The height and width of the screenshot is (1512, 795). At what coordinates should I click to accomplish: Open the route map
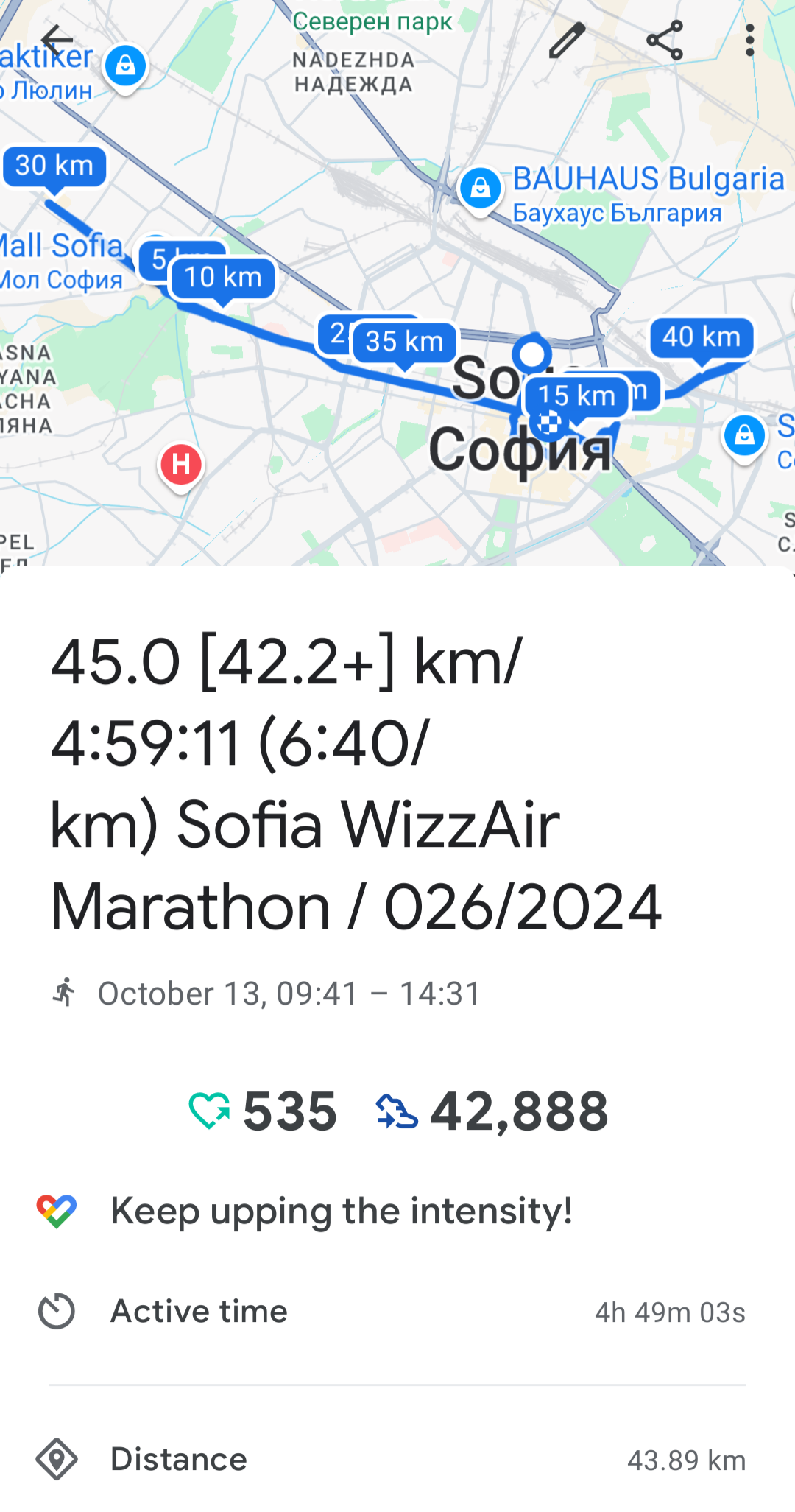[x=397, y=283]
